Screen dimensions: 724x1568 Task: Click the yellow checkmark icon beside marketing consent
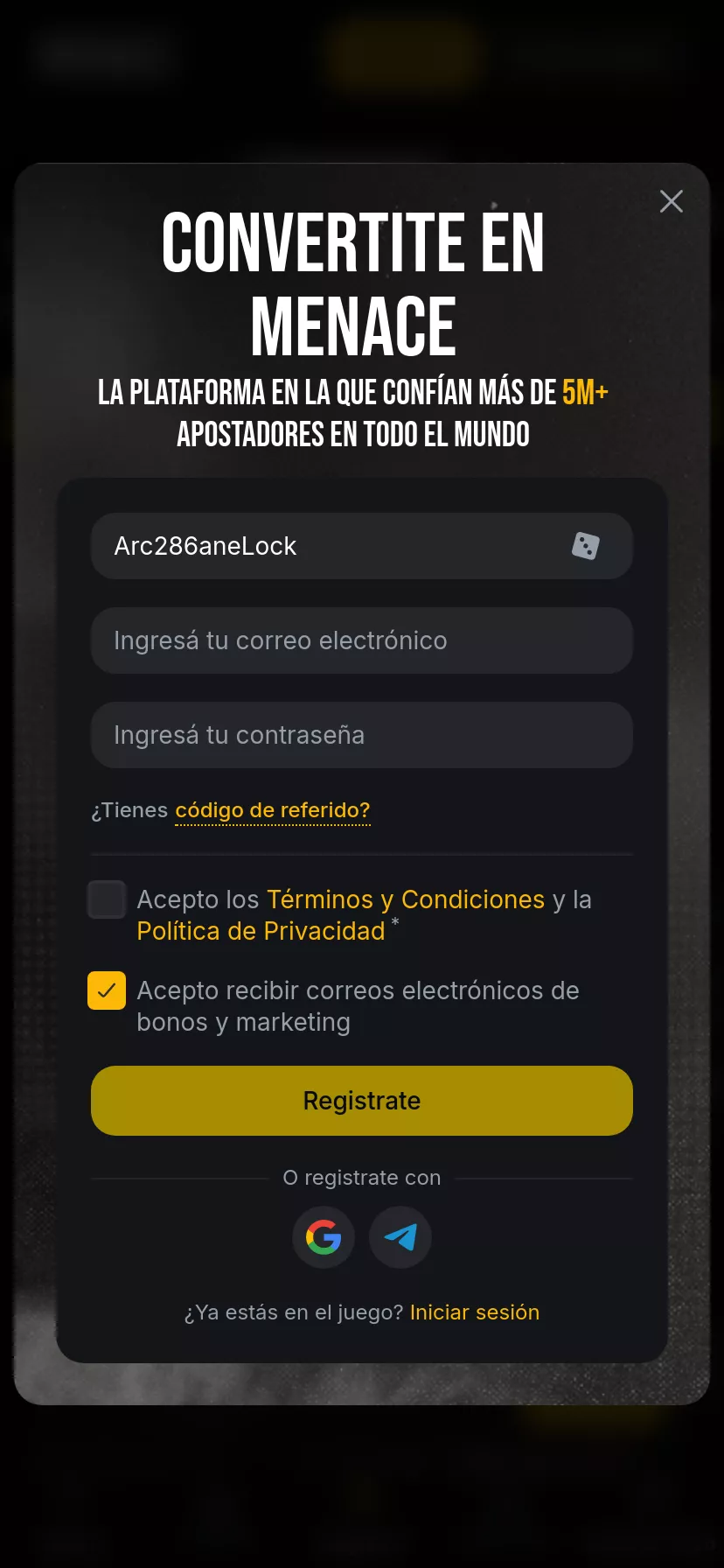[x=107, y=990]
